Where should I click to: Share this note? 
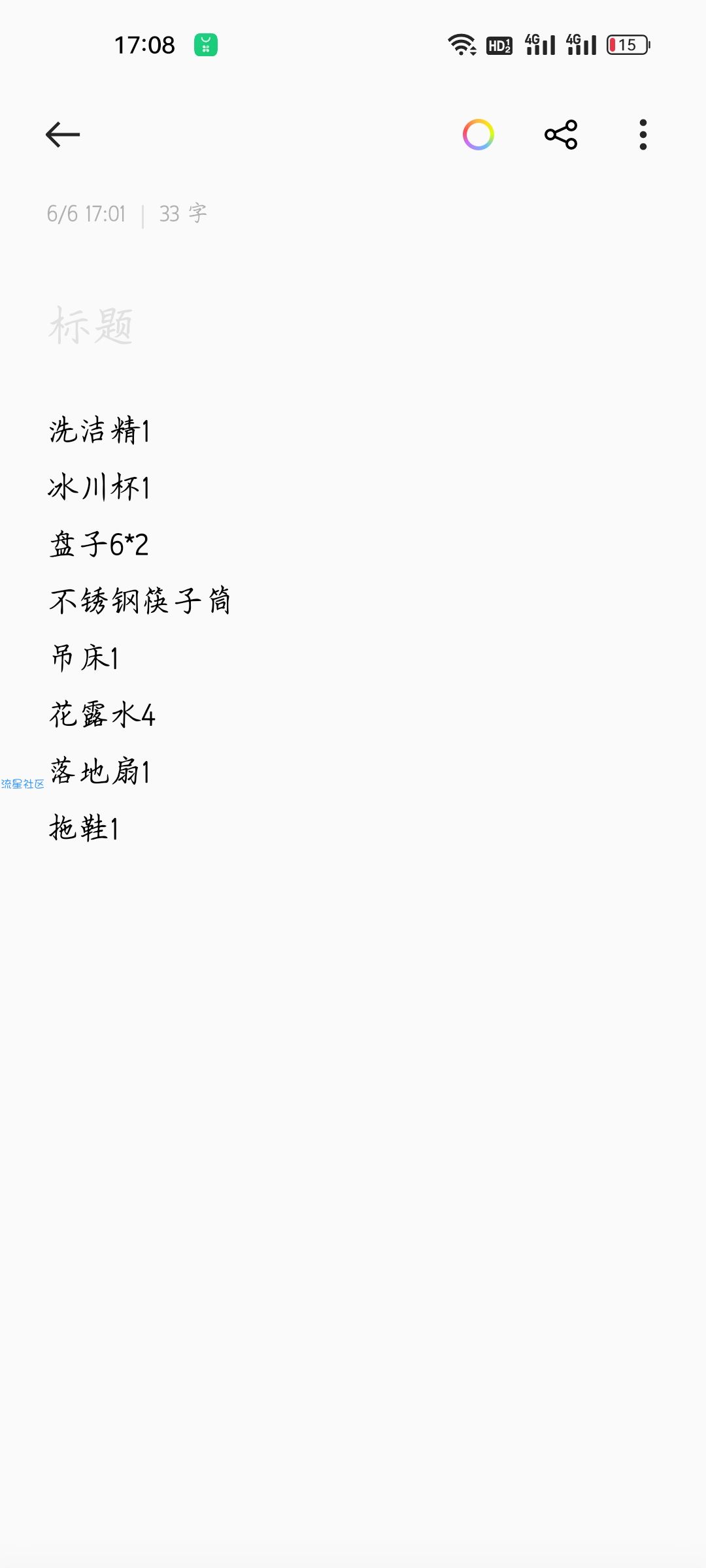point(561,135)
